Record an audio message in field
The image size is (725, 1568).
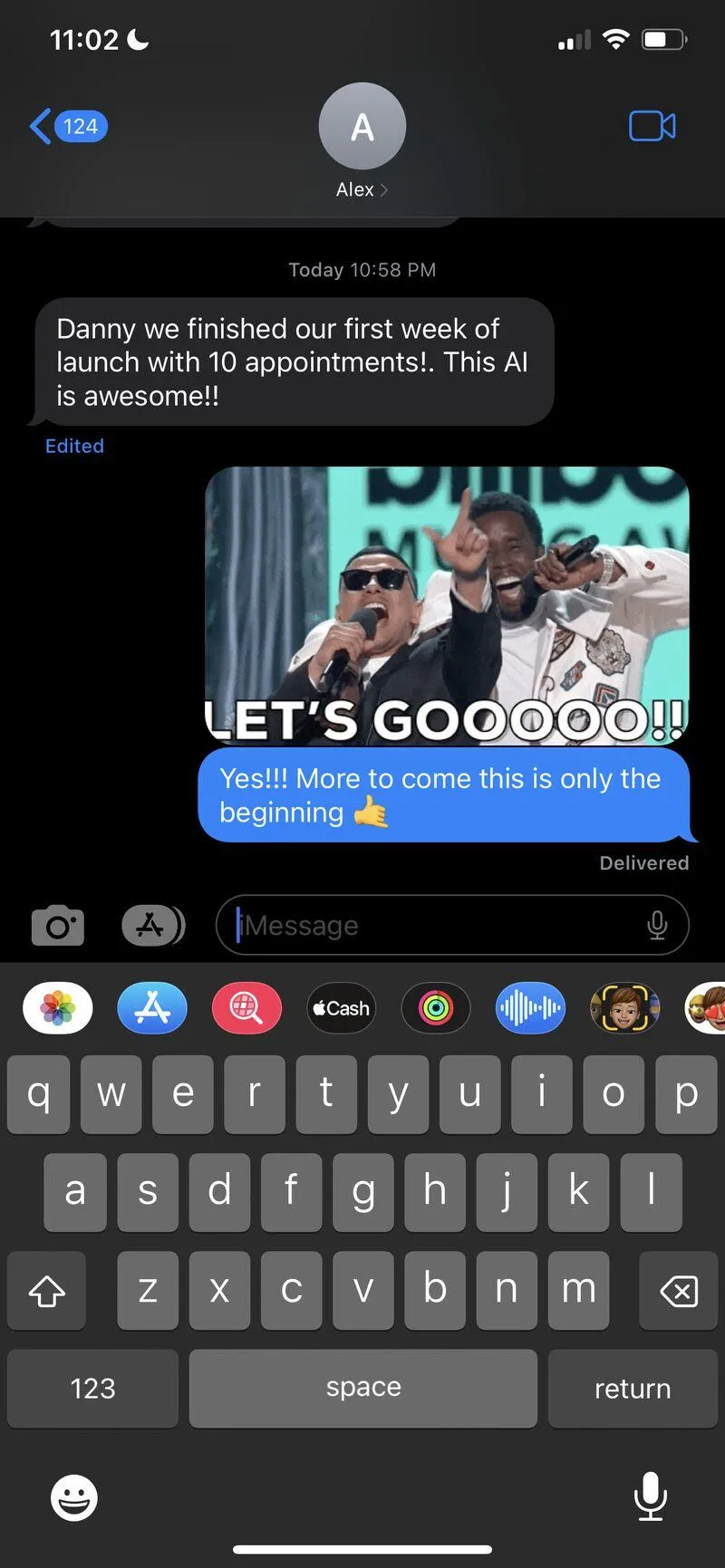[x=657, y=926]
